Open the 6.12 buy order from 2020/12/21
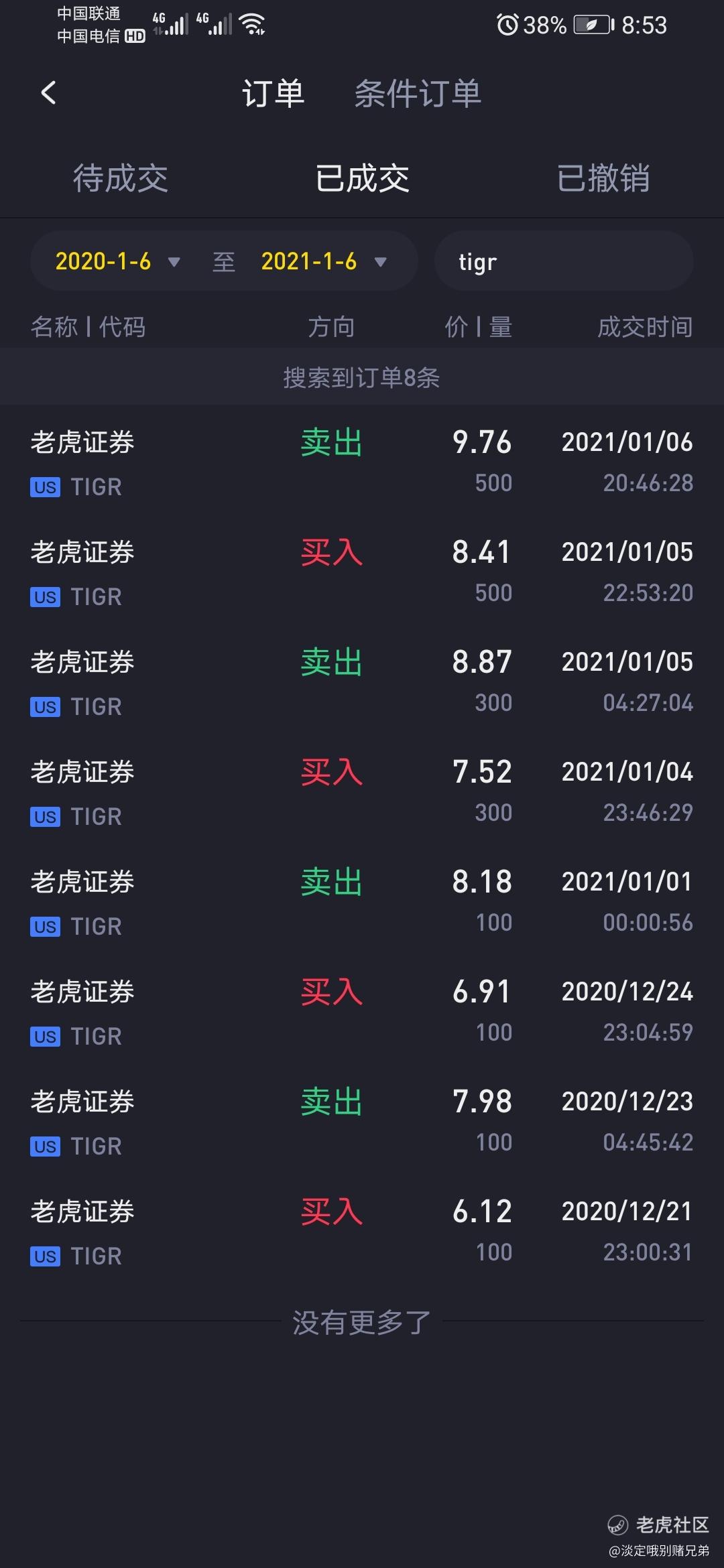This screenshot has width=724, height=1568. click(362, 1232)
